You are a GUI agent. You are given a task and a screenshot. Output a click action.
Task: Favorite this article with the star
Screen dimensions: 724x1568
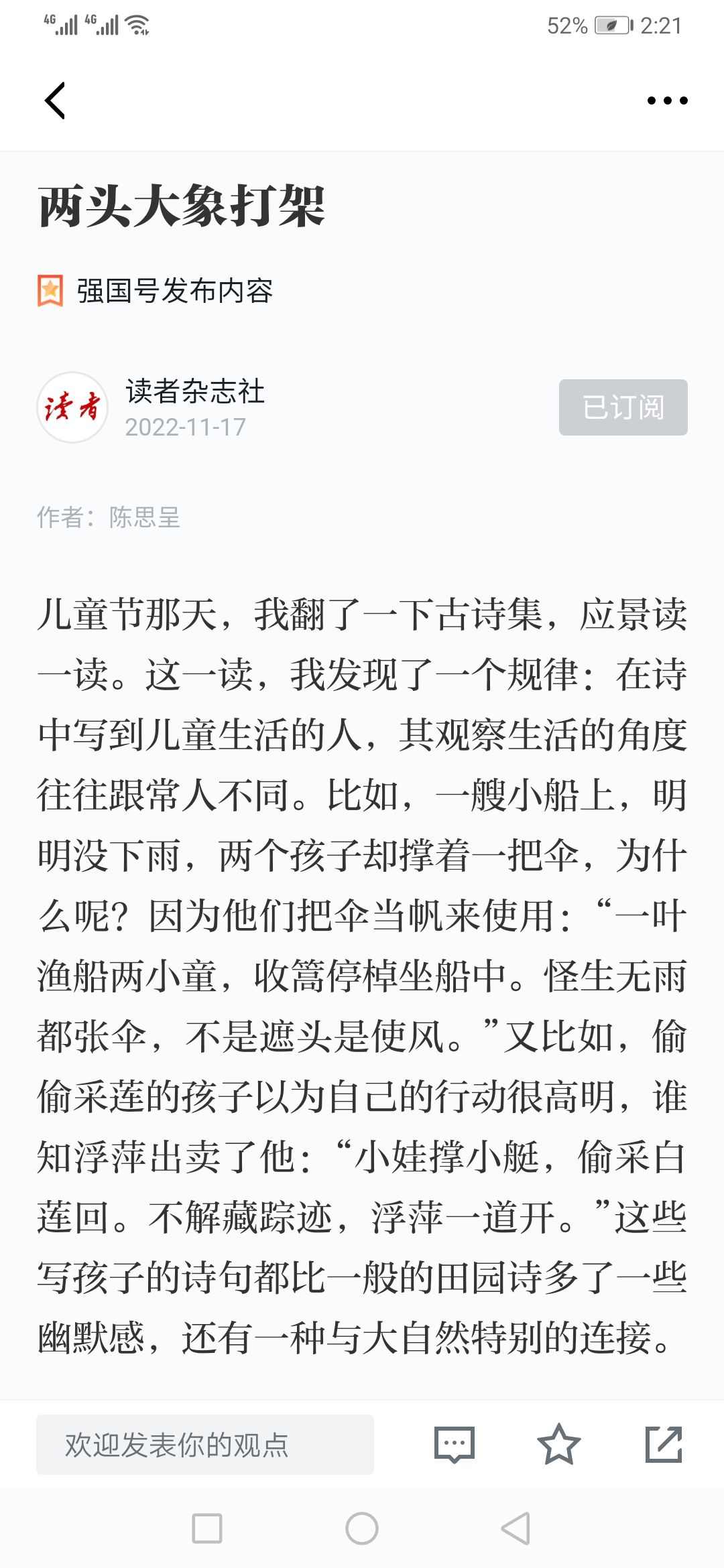(558, 1445)
